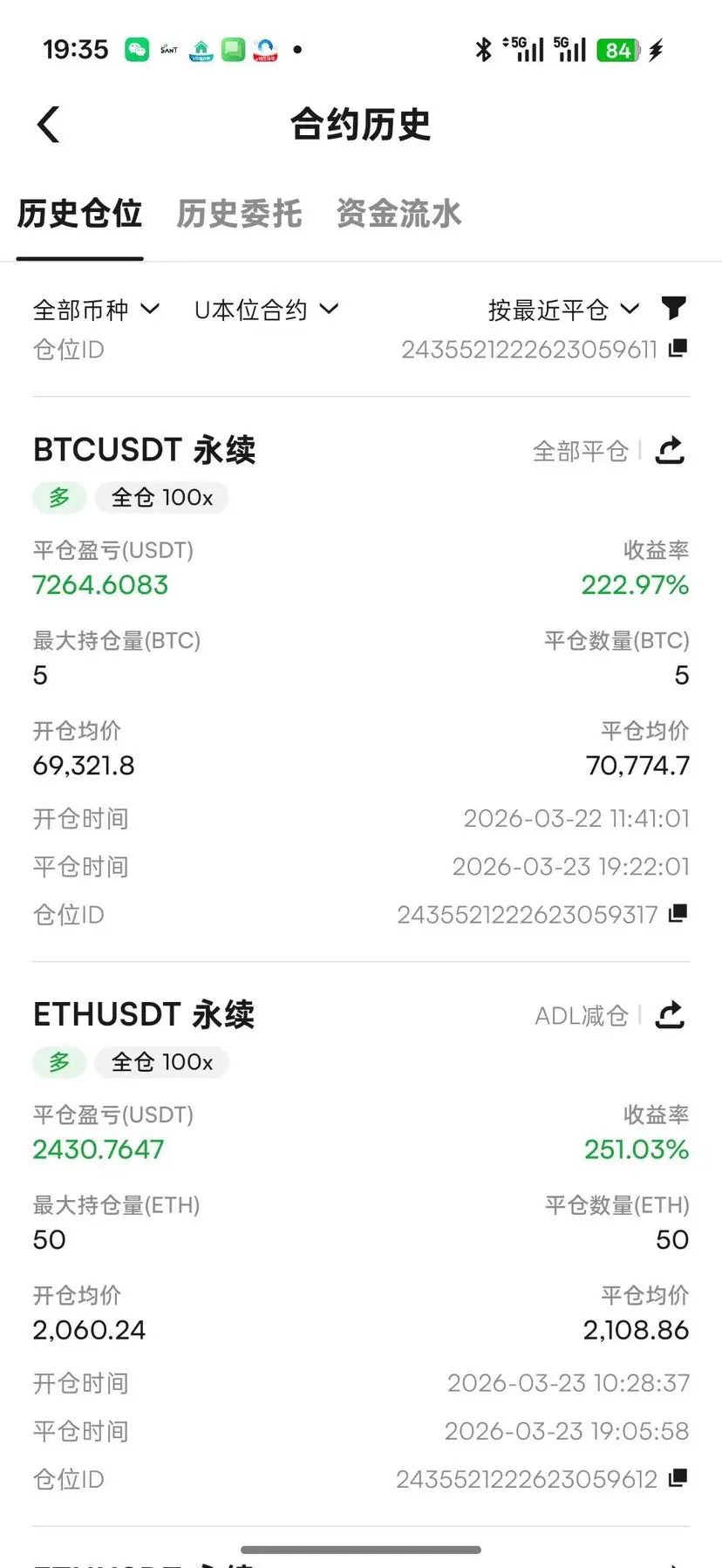This screenshot has width=722, height=1568.
Task: Copy ETHUSDT position ID ending 059612
Action: [x=678, y=1478]
